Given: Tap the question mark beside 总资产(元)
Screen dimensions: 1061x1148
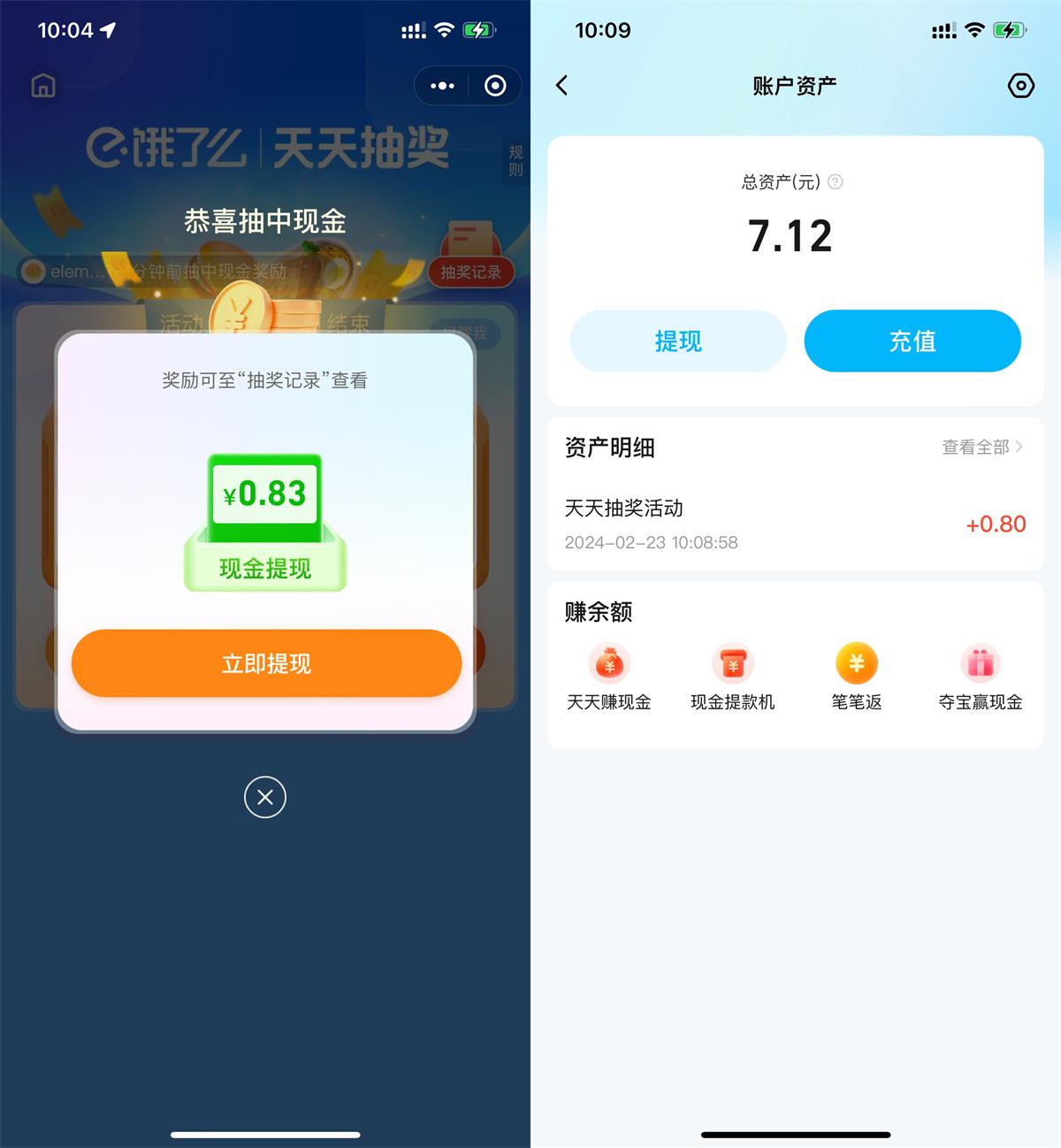Looking at the screenshot, I should [x=837, y=182].
